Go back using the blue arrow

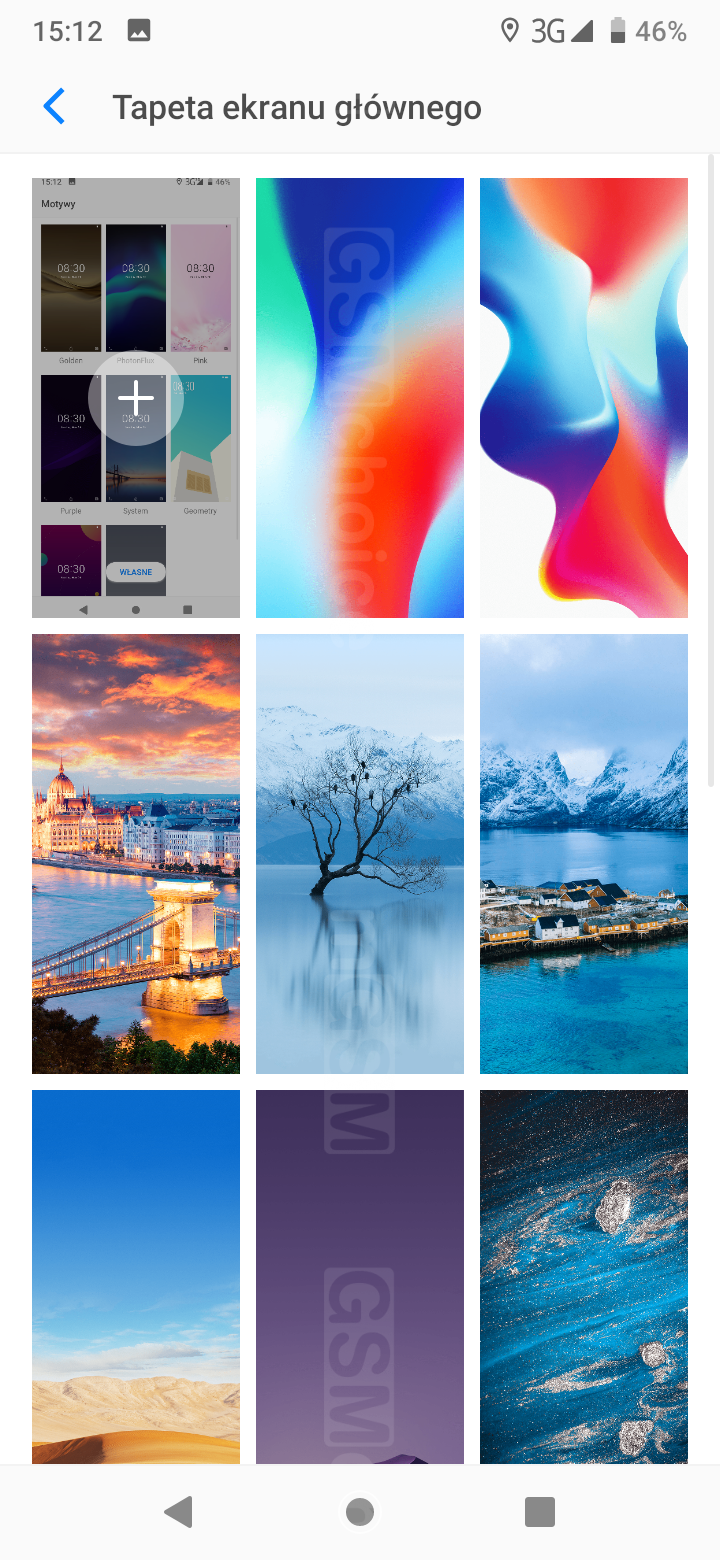pyautogui.click(x=55, y=106)
